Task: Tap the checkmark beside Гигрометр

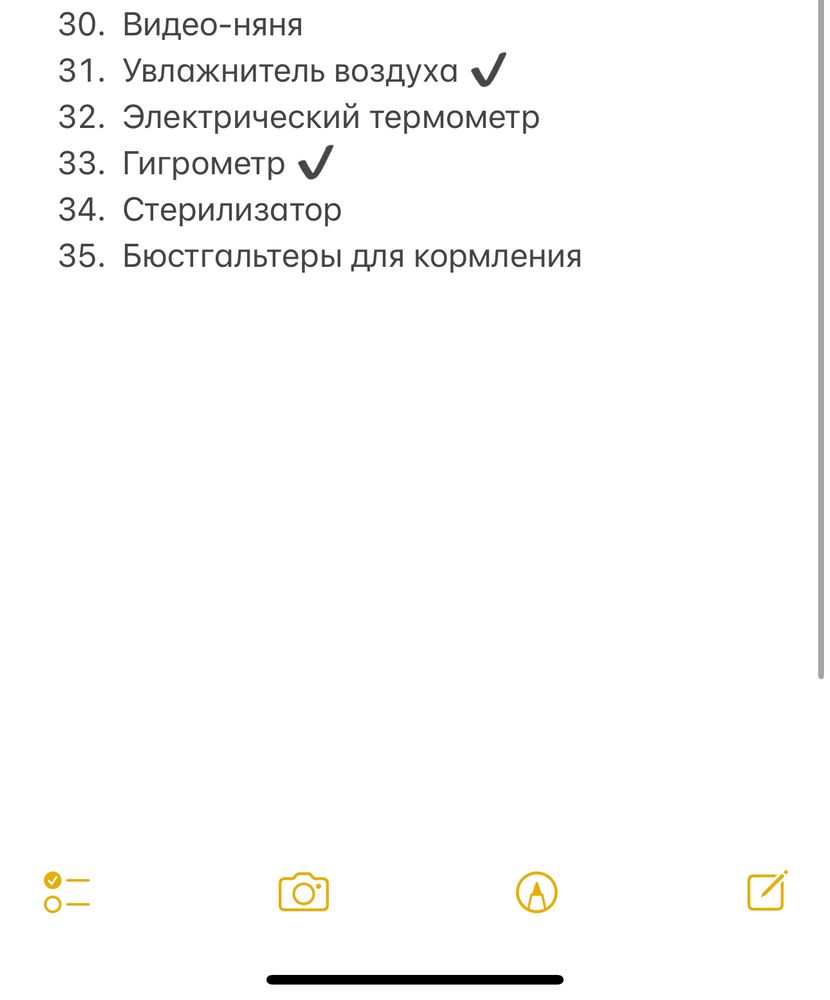Action: pyautogui.click(x=315, y=162)
